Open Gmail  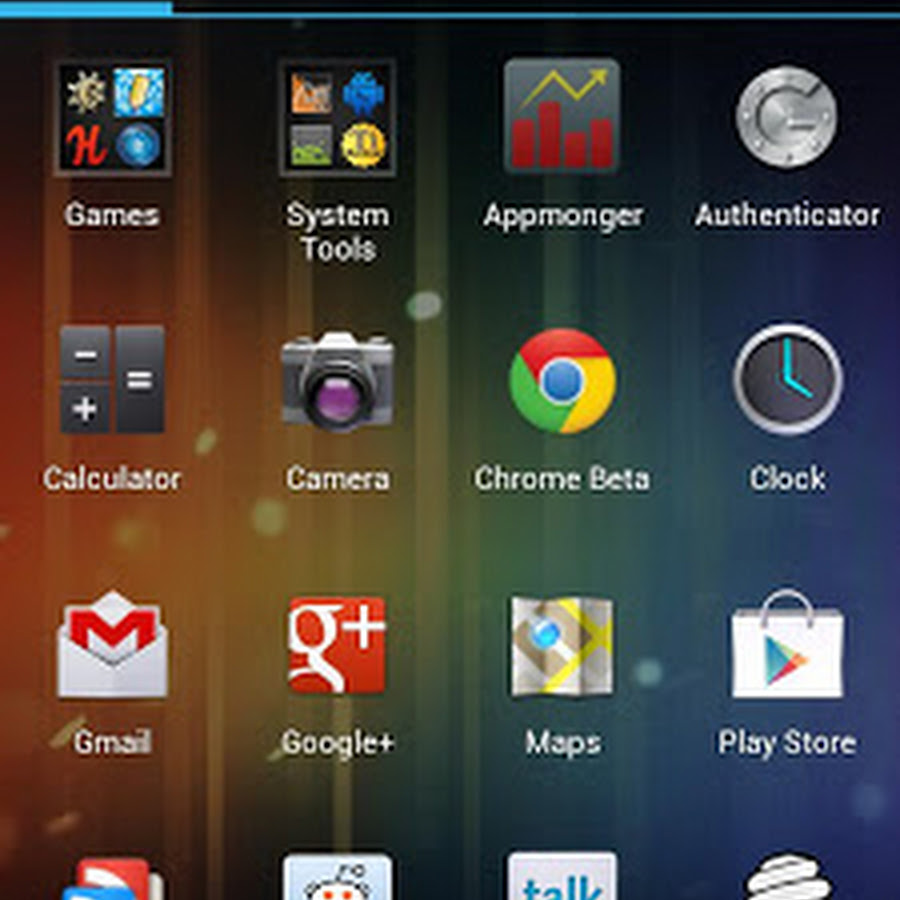tap(112, 645)
